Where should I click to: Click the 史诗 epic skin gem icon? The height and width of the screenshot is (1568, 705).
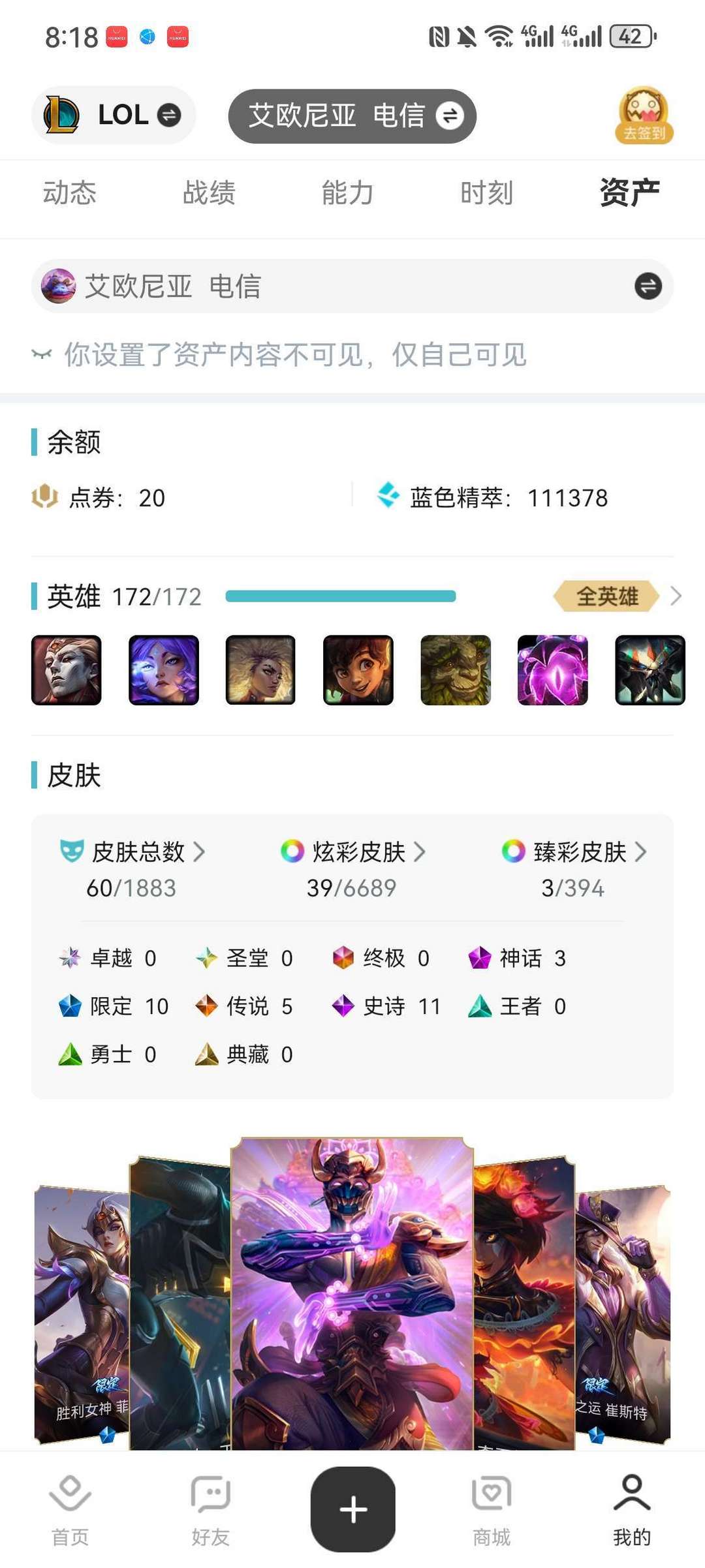pyautogui.click(x=344, y=1006)
